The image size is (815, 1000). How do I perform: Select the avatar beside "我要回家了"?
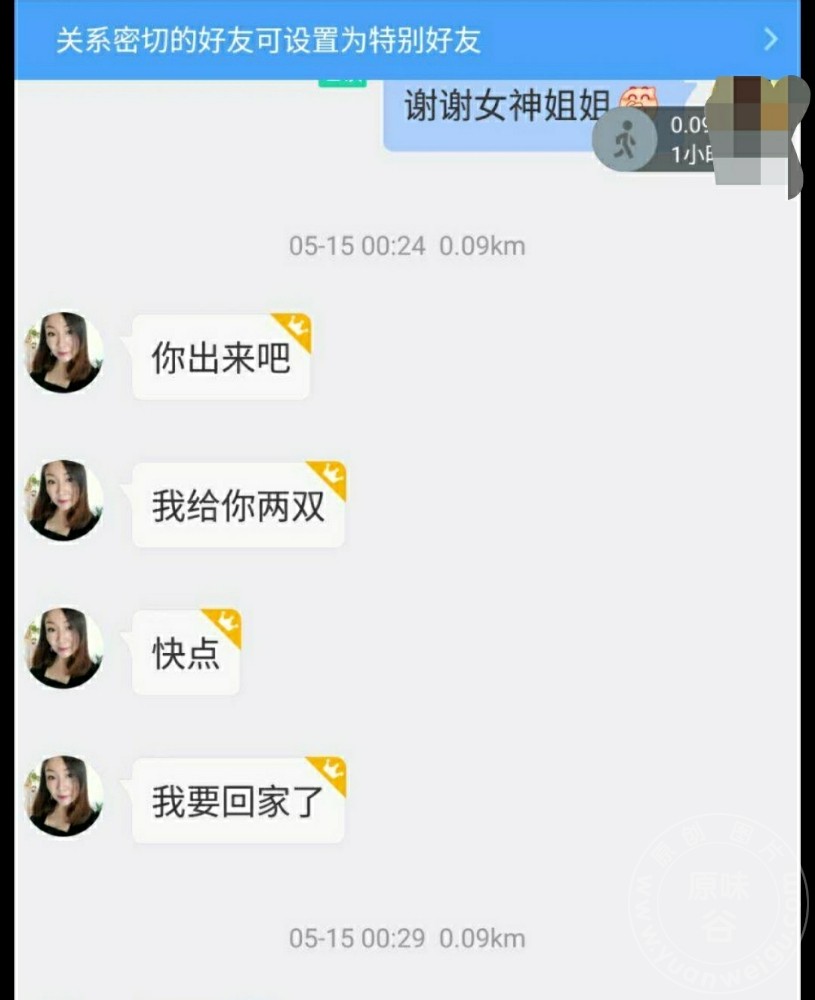point(65,795)
